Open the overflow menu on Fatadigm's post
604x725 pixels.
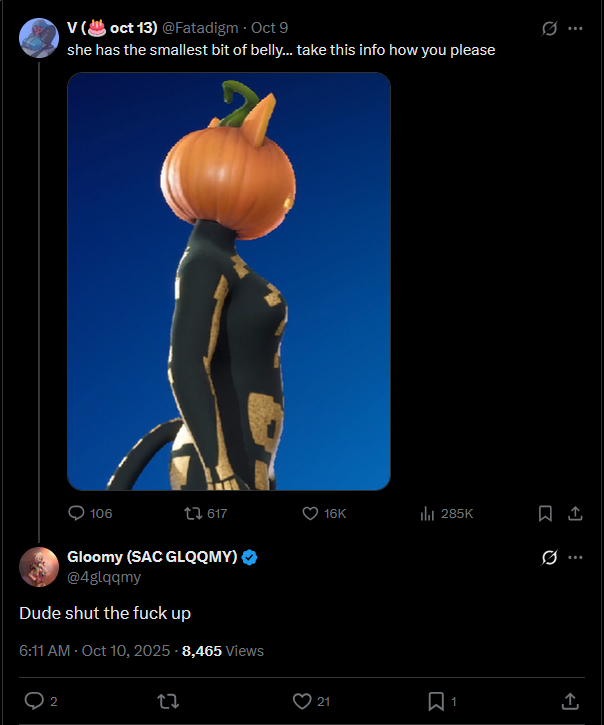click(575, 28)
